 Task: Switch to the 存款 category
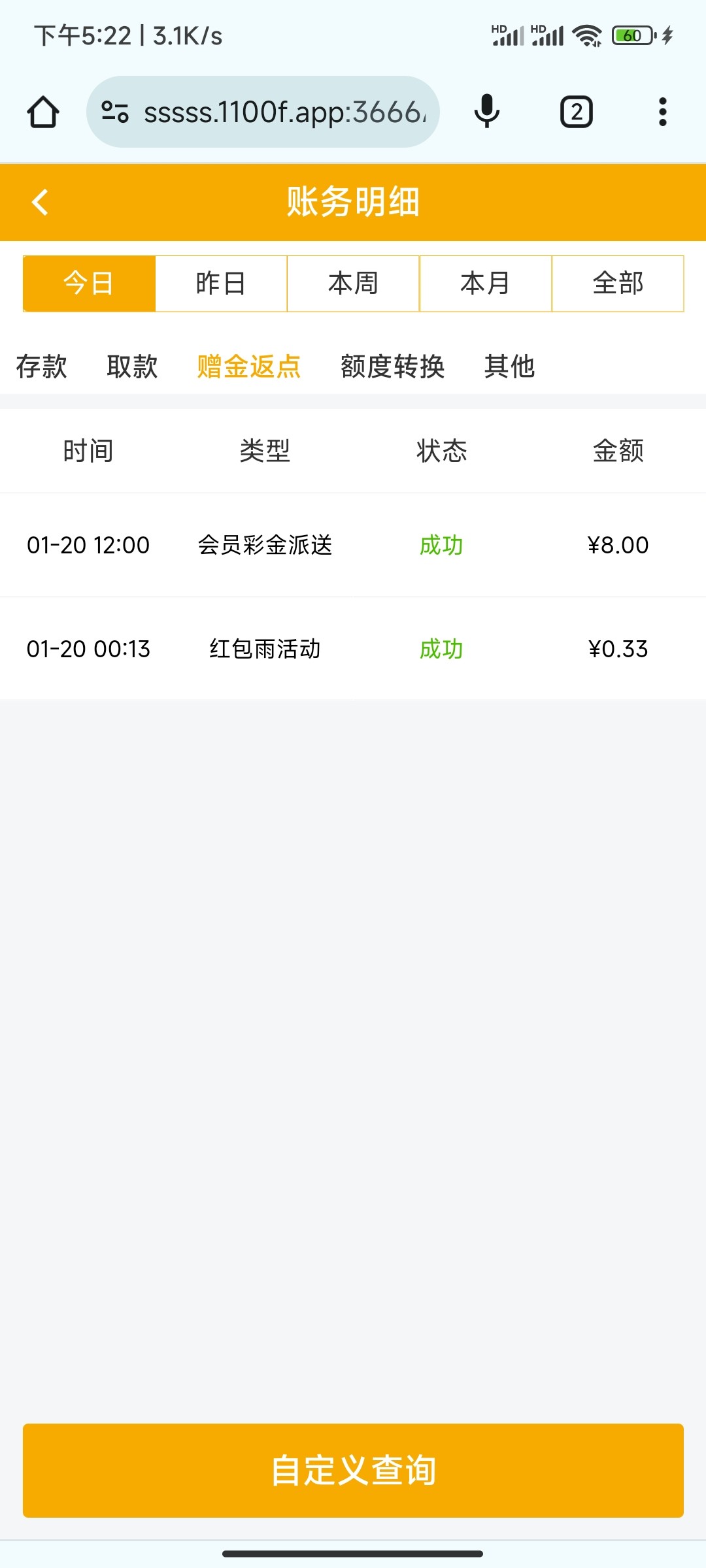(42, 367)
